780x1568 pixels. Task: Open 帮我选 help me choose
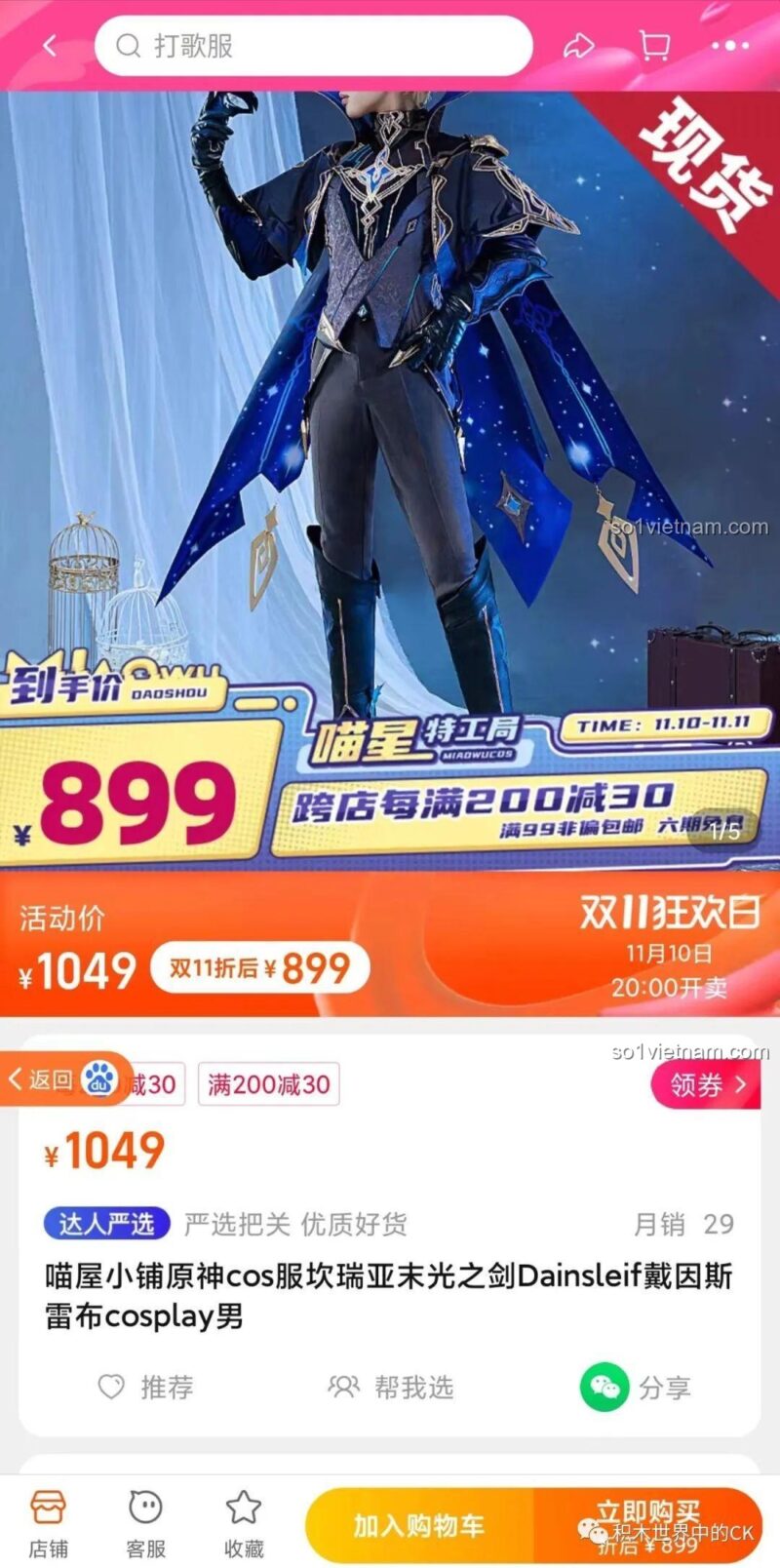pyautogui.click(x=391, y=1387)
